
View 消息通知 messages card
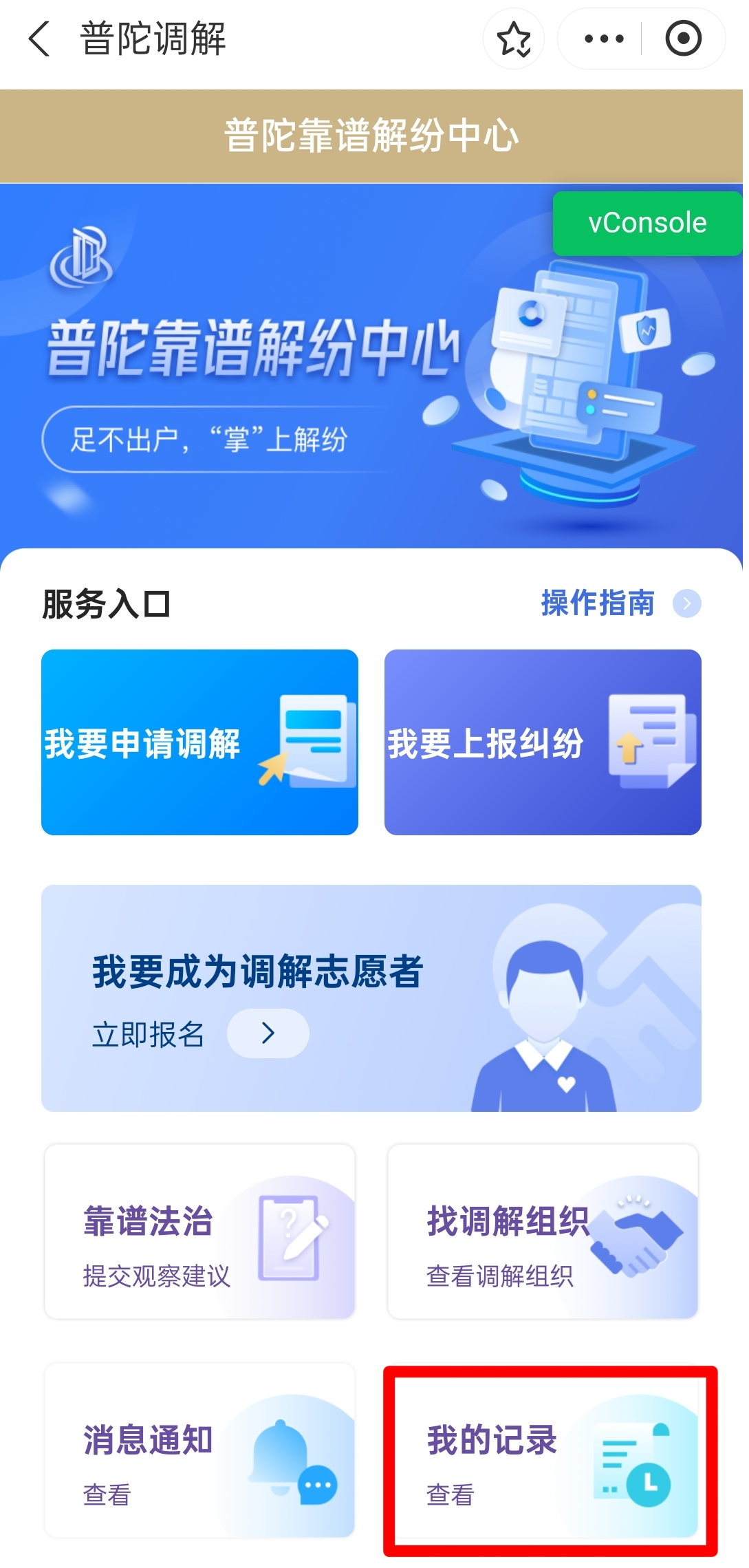pyautogui.click(x=199, y=1450)
